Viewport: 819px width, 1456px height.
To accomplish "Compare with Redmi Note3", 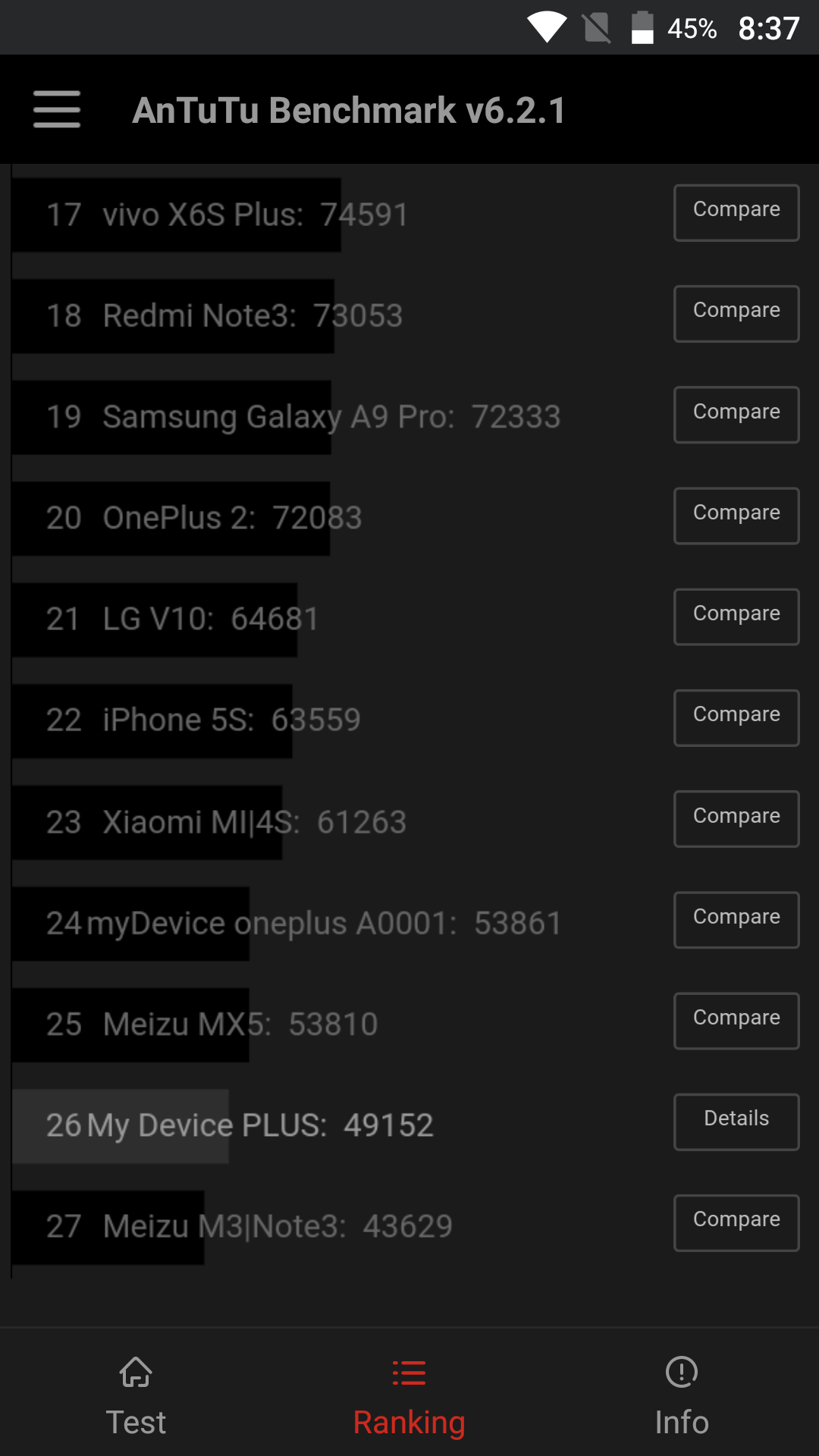I will coord(736,313).
